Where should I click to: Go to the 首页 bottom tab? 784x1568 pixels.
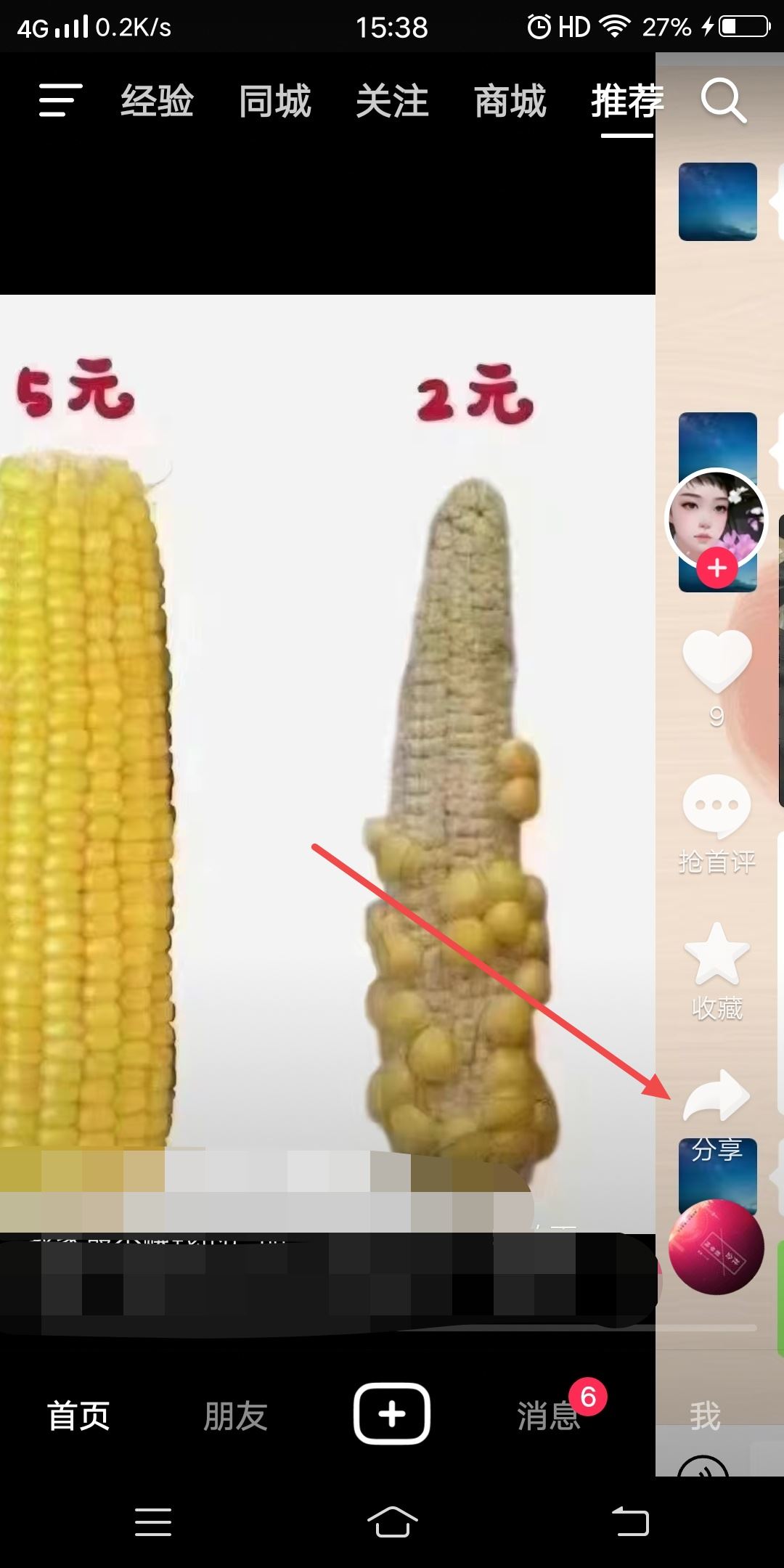(x=78, y=1416)
